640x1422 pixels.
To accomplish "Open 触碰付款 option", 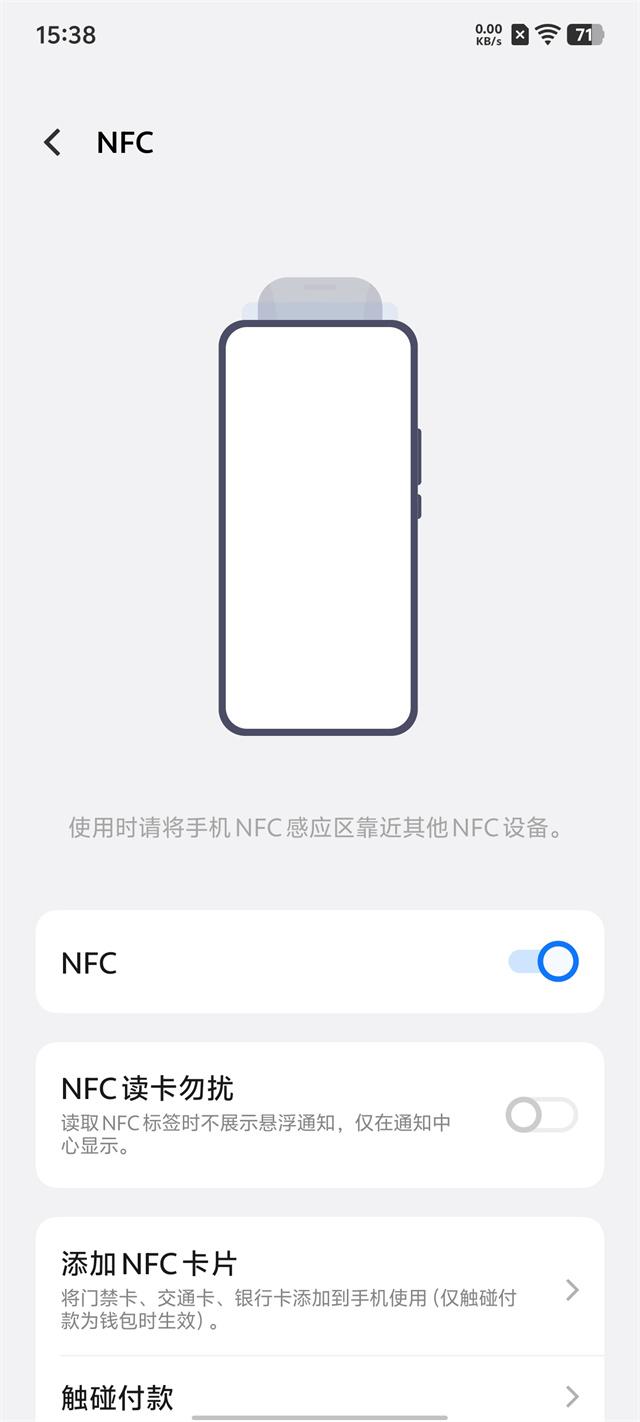I will point(320,1395).
